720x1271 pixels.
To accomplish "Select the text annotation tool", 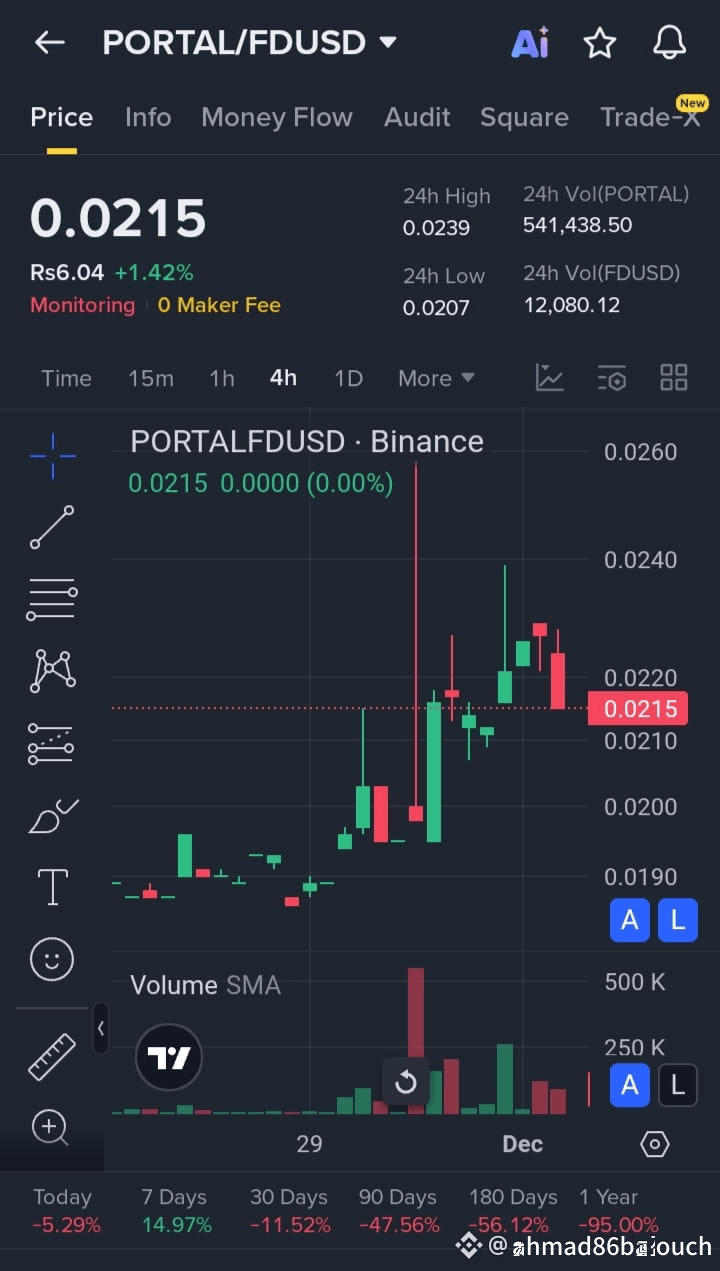I will click(x=52, y=887).
